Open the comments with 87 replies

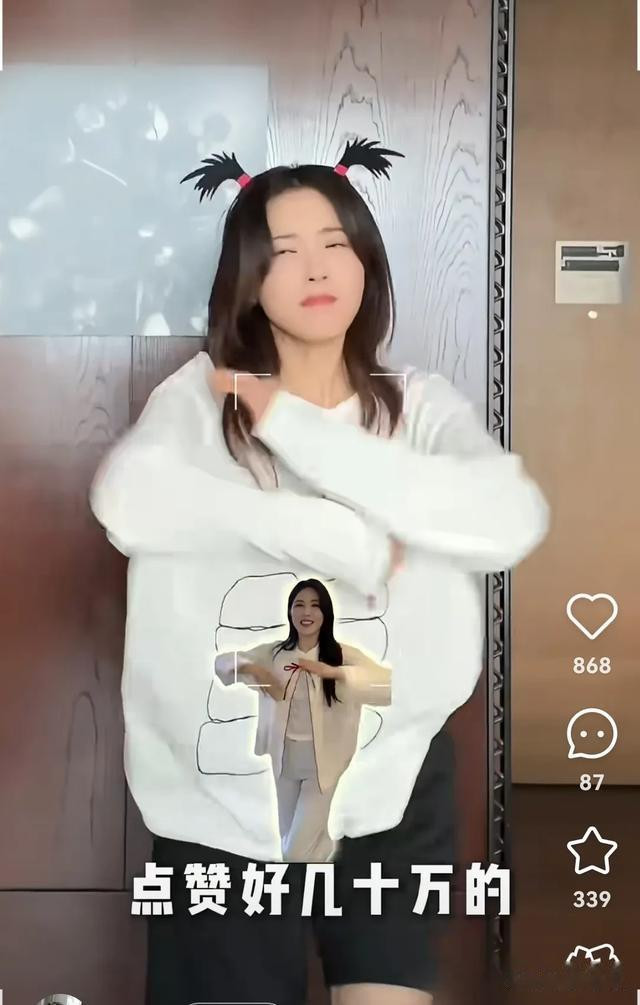[592, 734]
